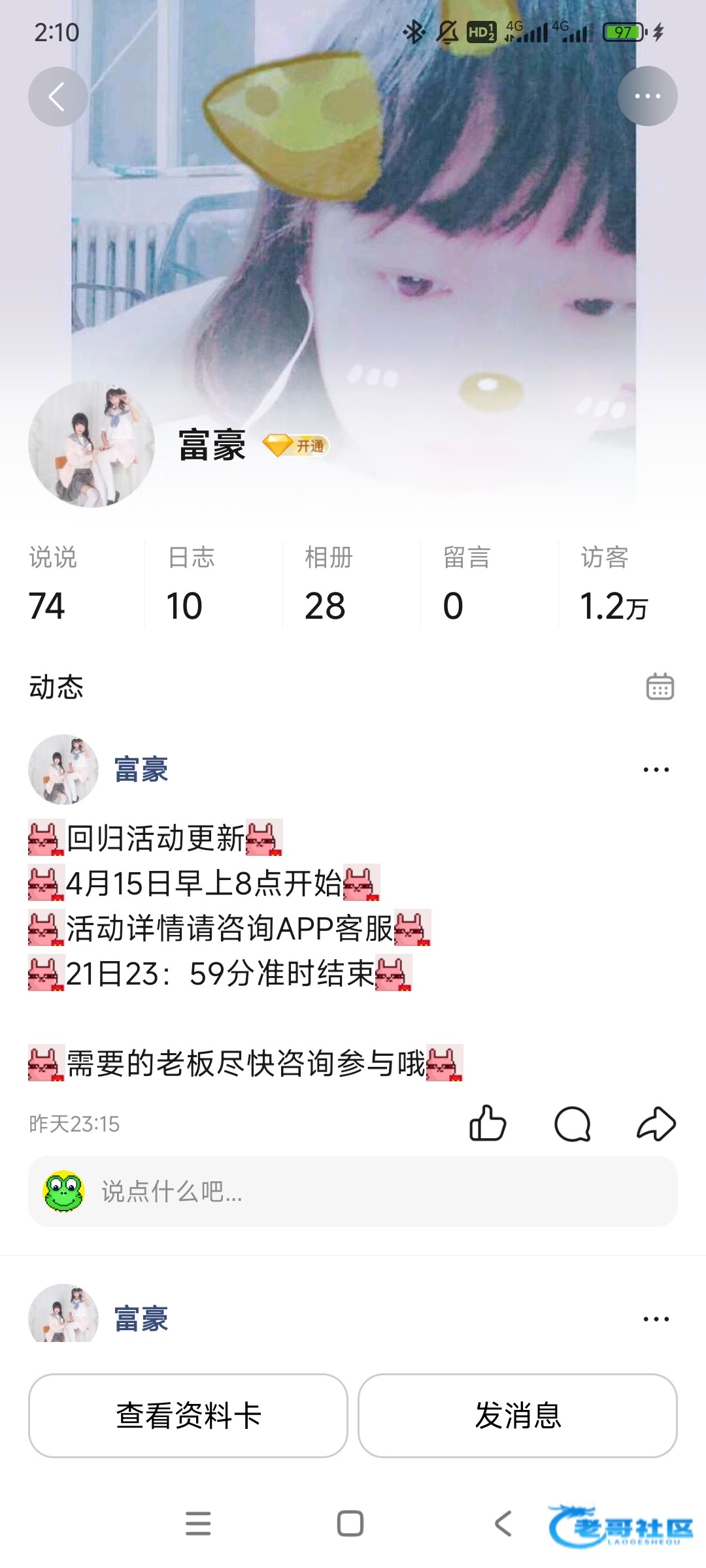Go to the system home screen
The image size is (706, 1568).
point(350,1524)
